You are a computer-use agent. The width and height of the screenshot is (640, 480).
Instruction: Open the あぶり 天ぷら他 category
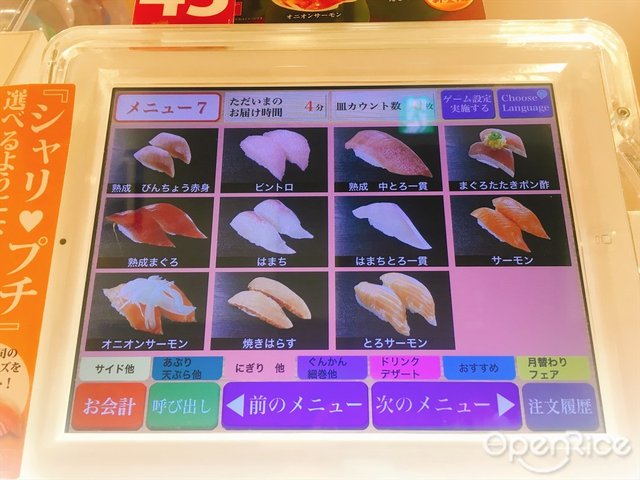point(187,368)
